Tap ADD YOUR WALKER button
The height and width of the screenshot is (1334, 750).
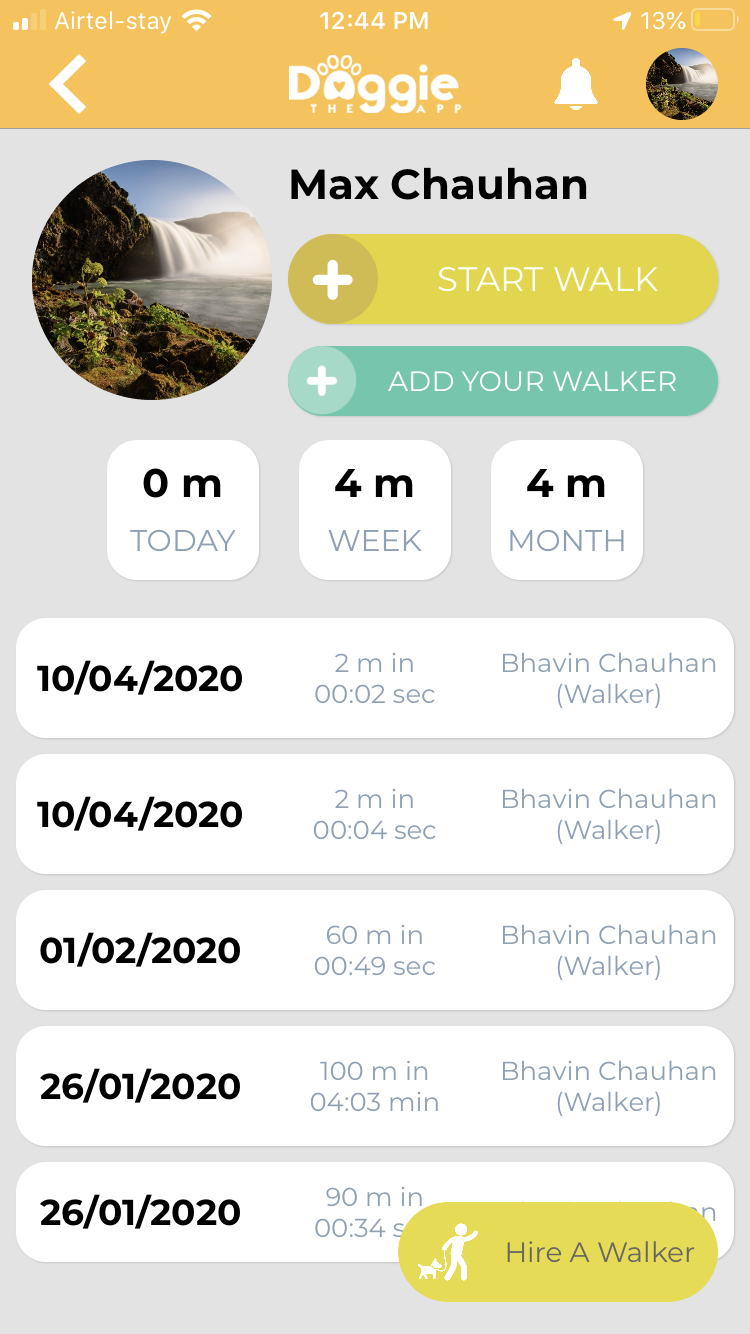tap(503, 381)
